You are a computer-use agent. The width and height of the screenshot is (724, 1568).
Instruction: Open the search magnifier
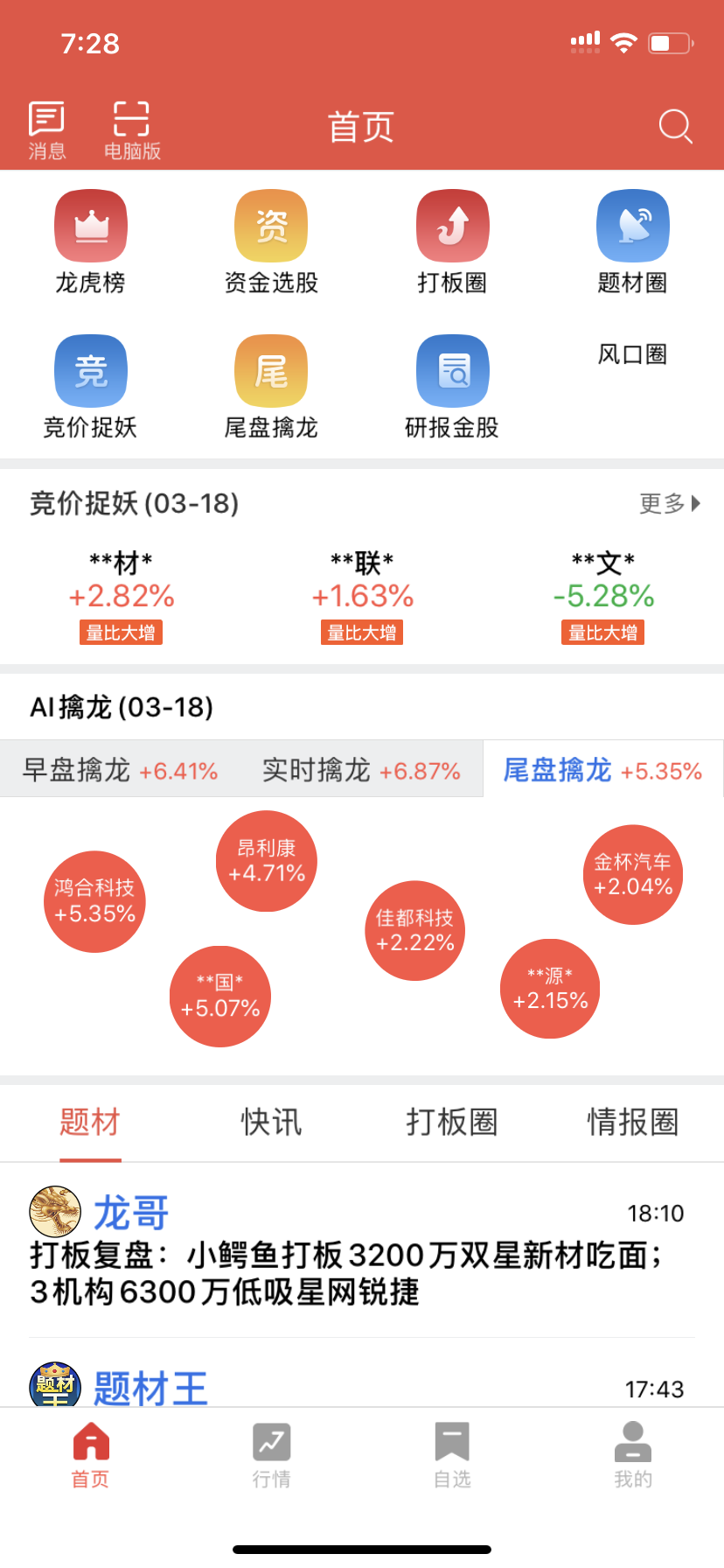click(x=675, y=127)
